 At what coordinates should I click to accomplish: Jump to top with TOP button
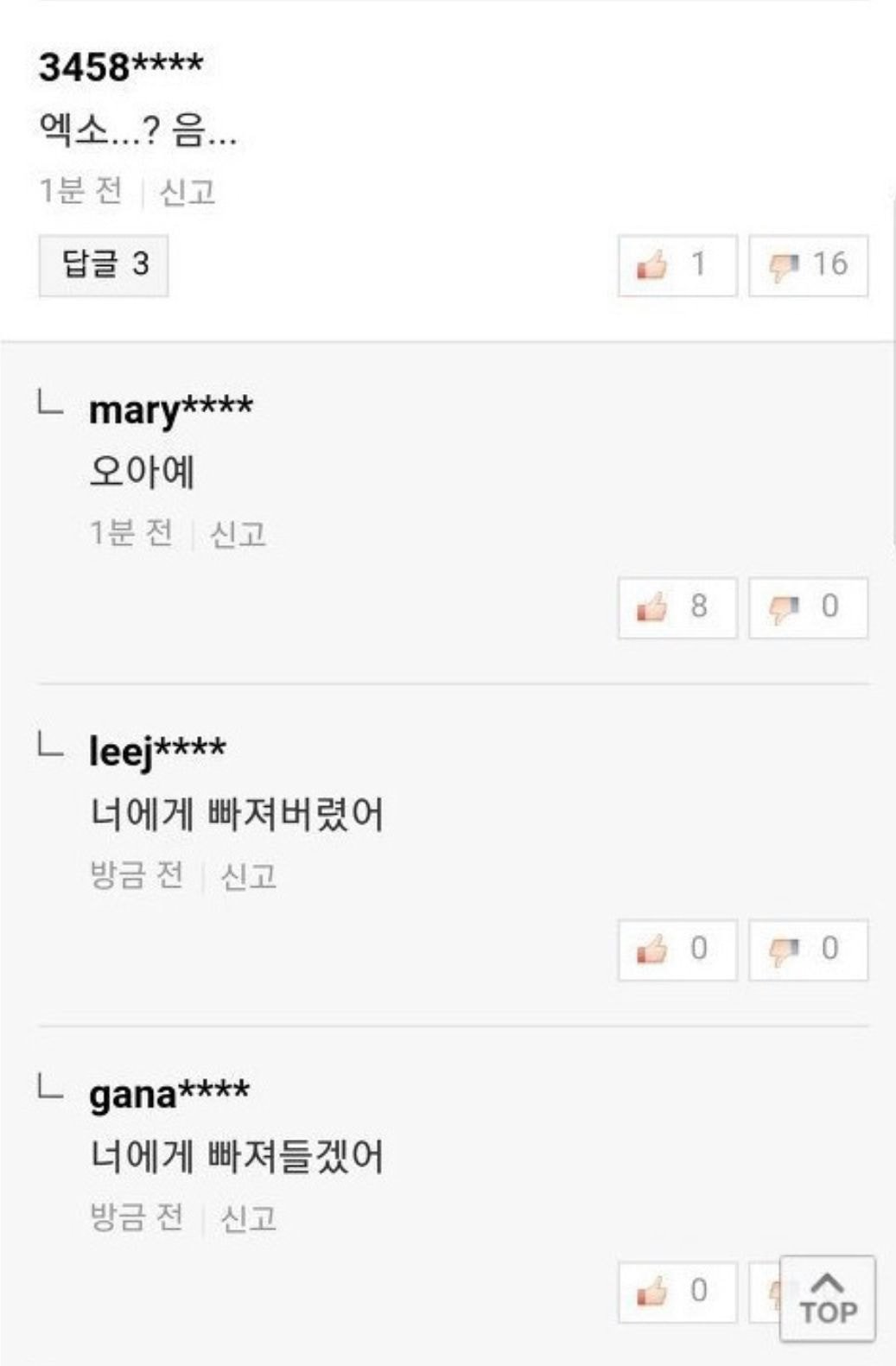827,1299
